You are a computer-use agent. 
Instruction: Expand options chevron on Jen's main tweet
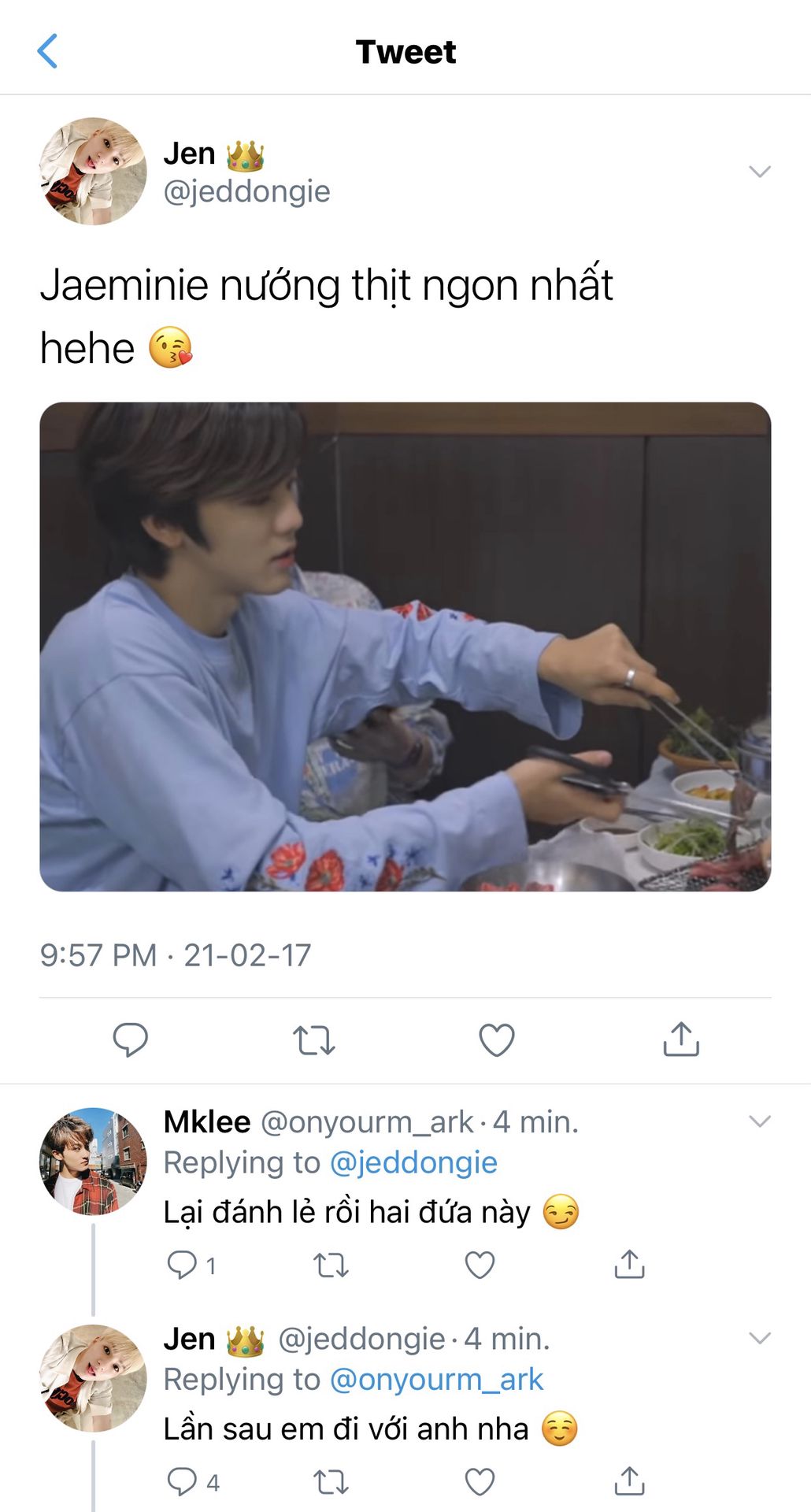click(x=759, y=172)
